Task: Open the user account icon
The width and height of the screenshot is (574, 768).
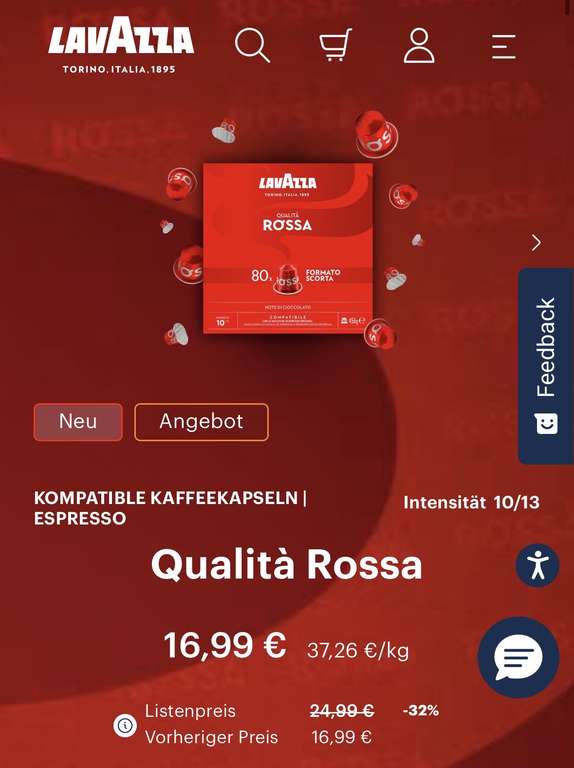Action: coord(419,46)
